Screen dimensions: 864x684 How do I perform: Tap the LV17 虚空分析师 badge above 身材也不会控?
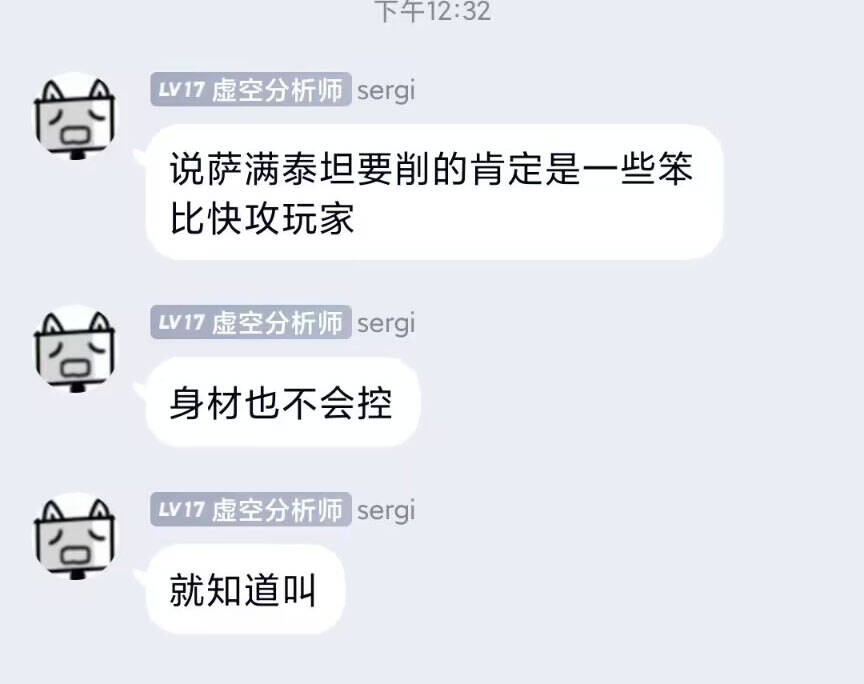(251, 323)
